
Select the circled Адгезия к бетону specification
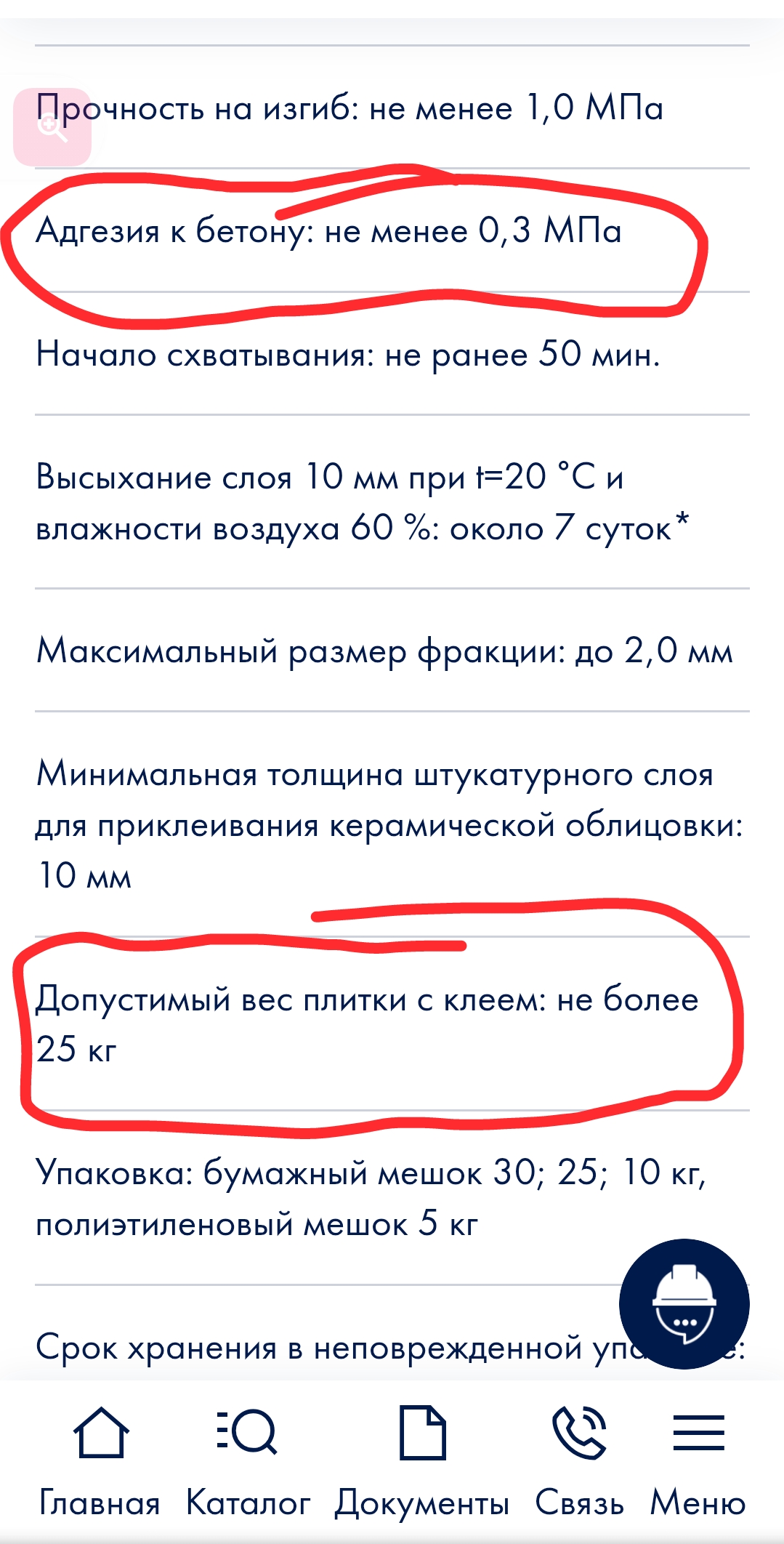tap(327, 230)
